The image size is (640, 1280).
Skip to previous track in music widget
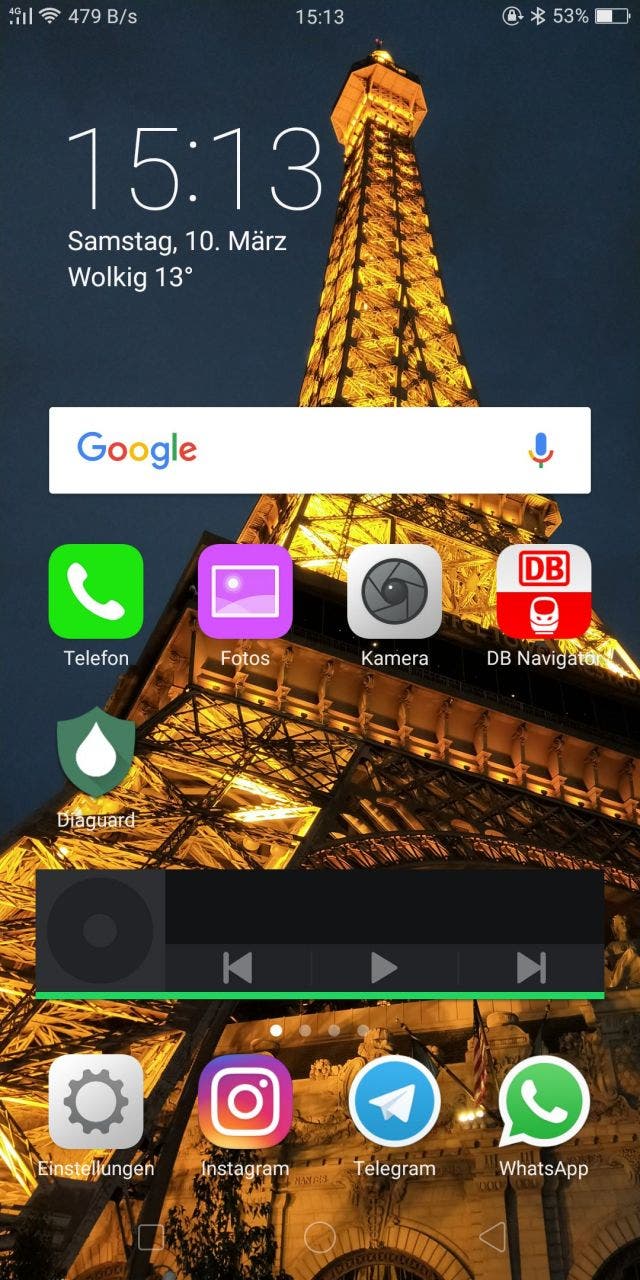click(238, 967)
